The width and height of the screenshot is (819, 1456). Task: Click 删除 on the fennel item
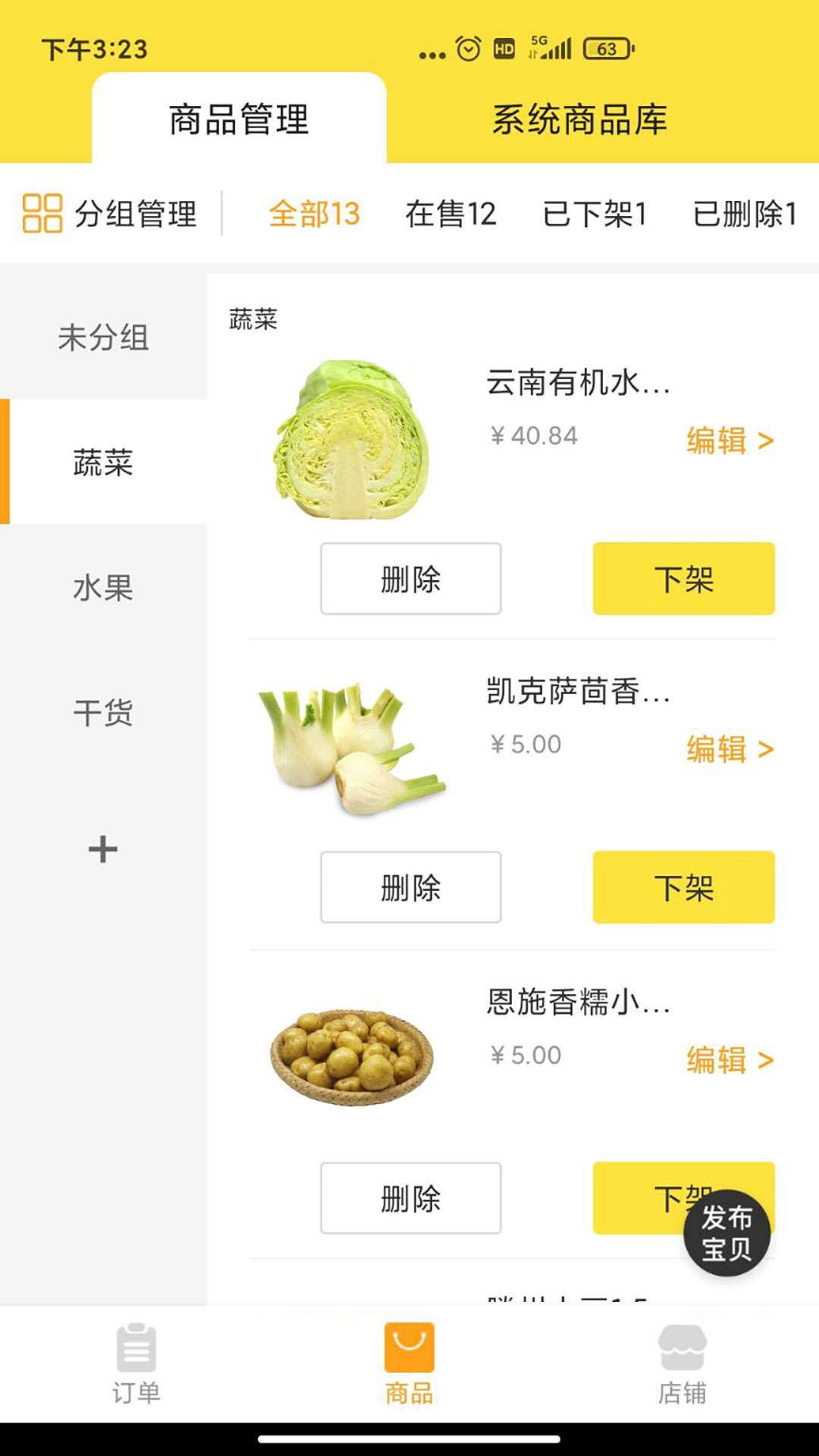409,887
